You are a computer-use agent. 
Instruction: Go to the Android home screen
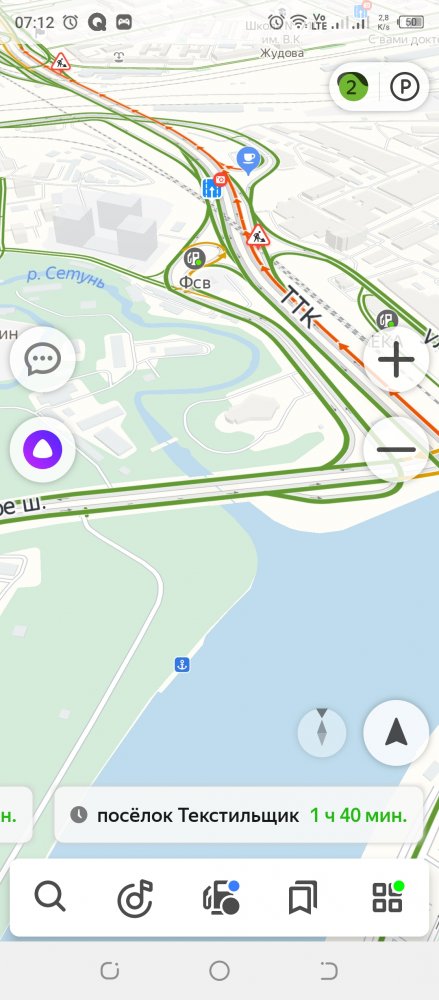pos(219,971)
